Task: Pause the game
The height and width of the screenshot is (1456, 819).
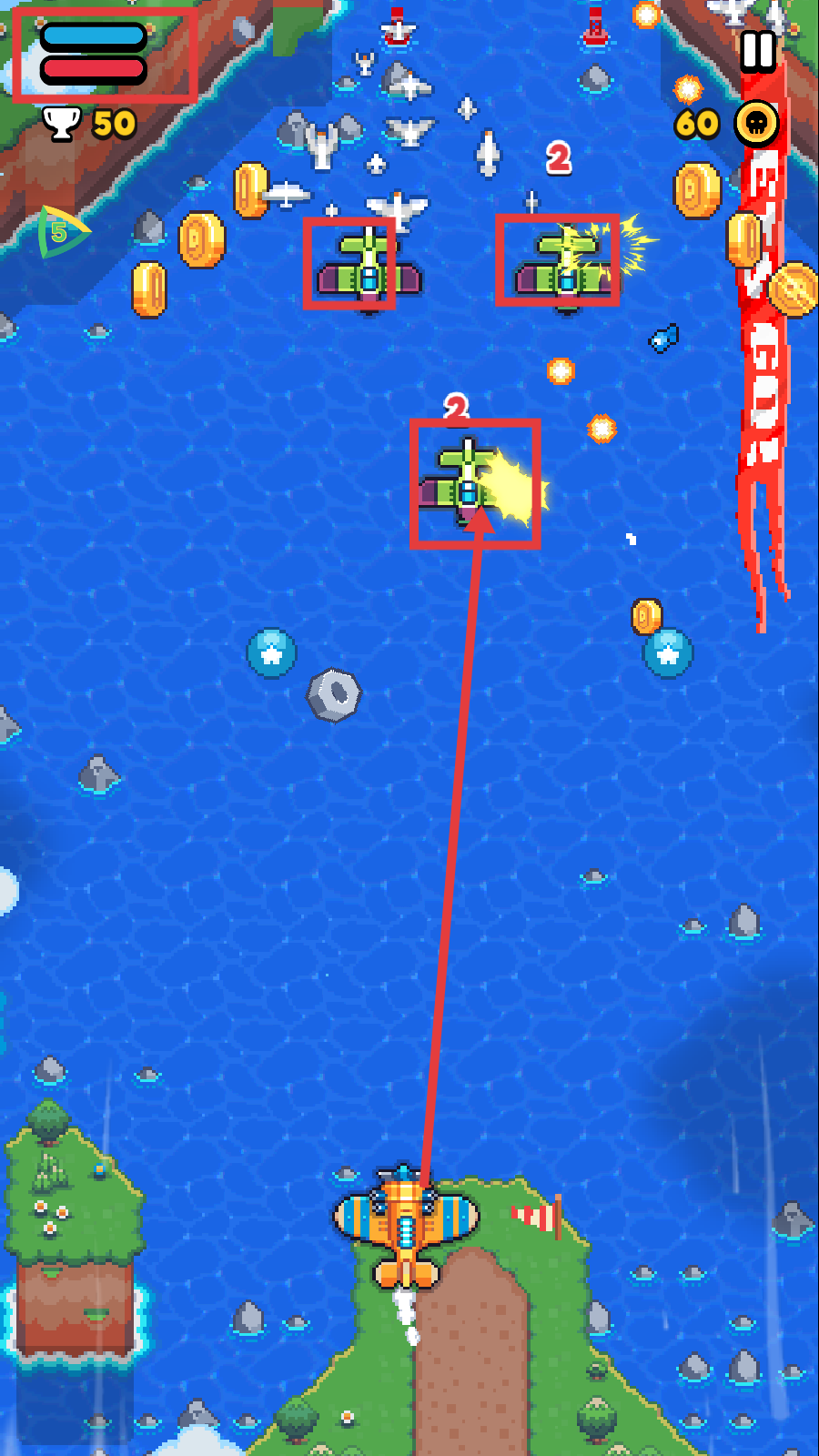Action: click(x=757, y=52)
